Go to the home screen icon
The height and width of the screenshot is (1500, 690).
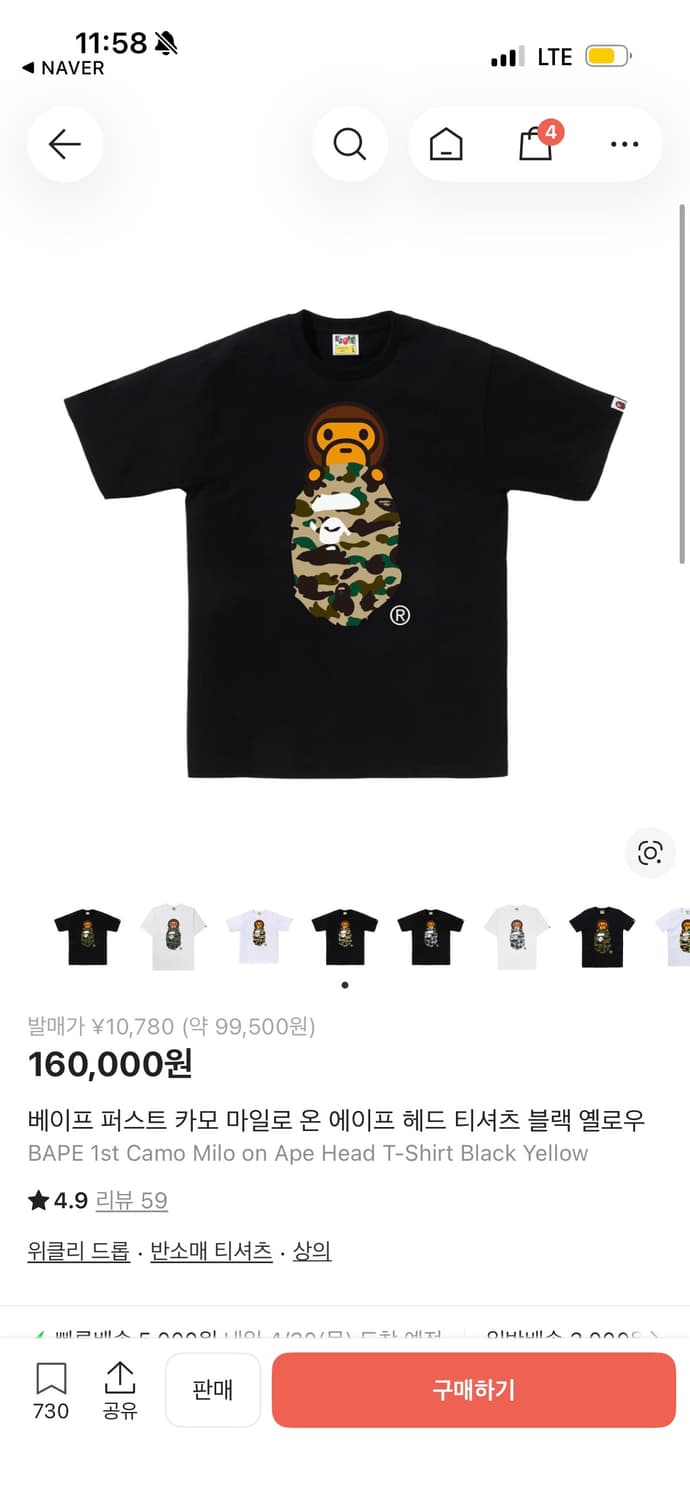(446, 145)
